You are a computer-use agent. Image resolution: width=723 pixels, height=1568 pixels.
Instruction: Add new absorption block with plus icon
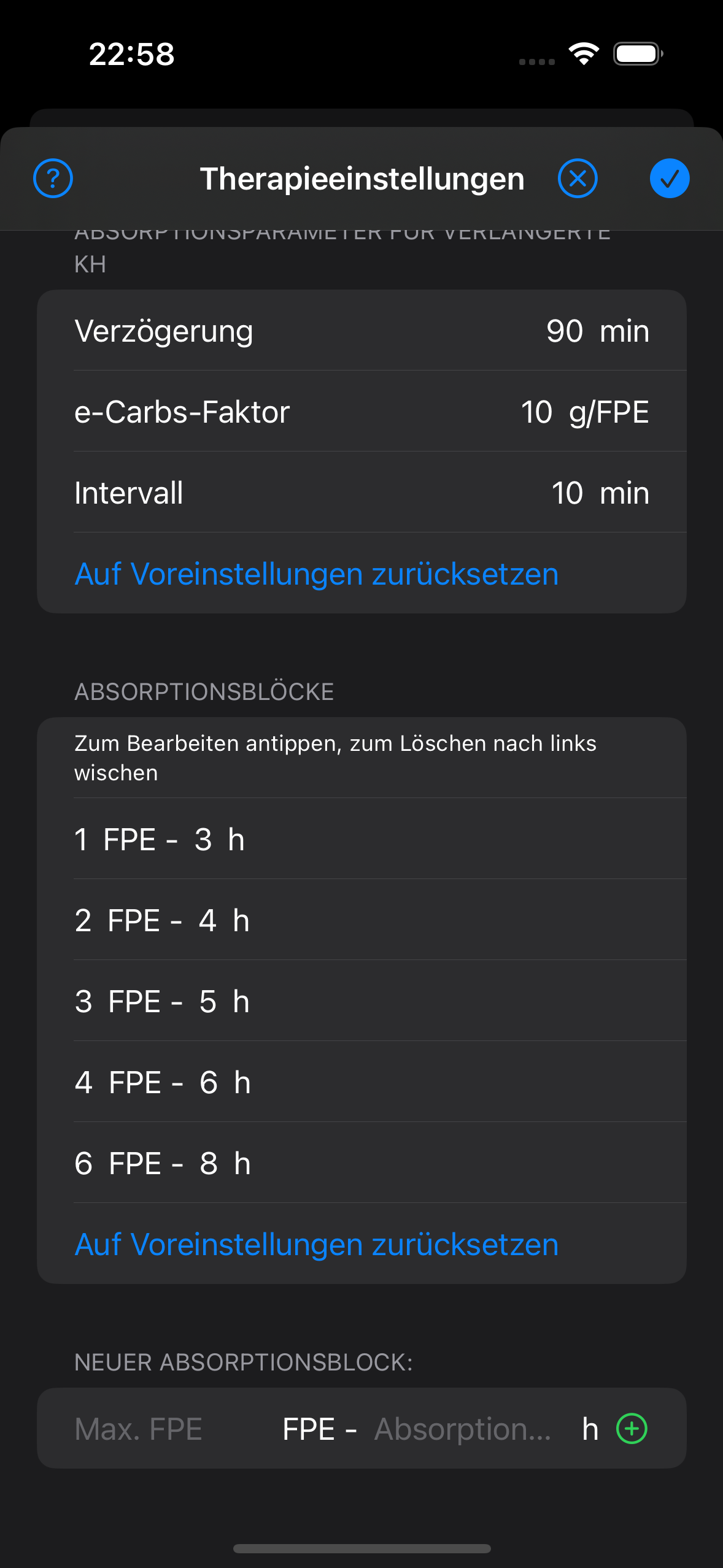point(632,1429)
